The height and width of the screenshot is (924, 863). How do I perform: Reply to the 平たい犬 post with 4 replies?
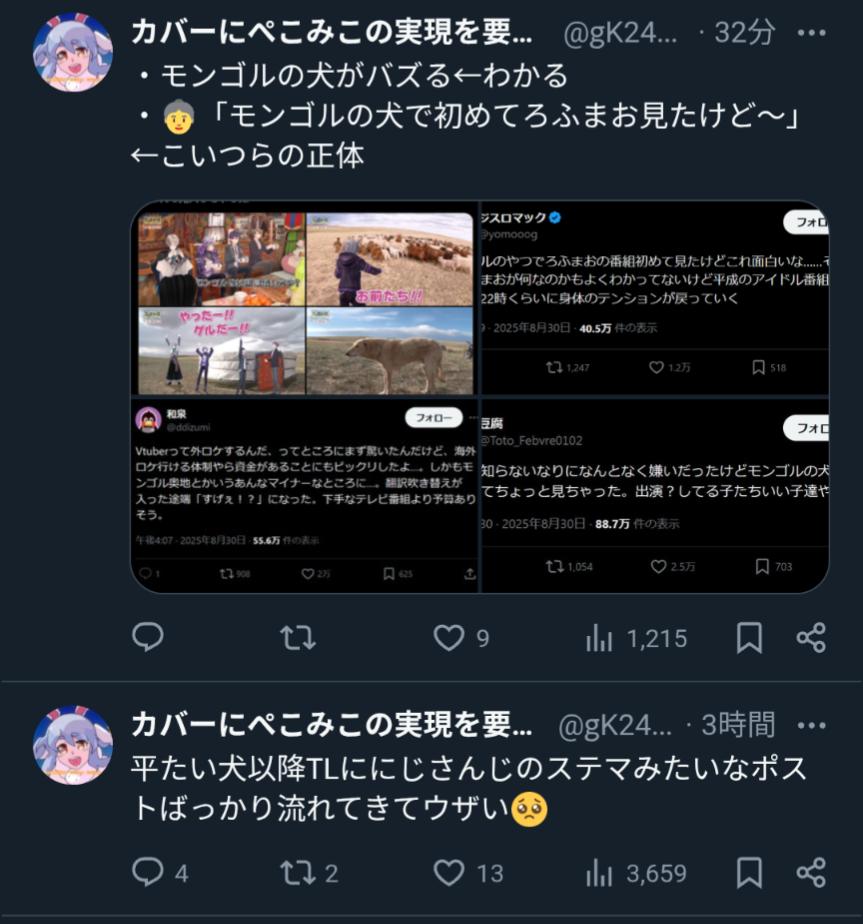point(148,873)
